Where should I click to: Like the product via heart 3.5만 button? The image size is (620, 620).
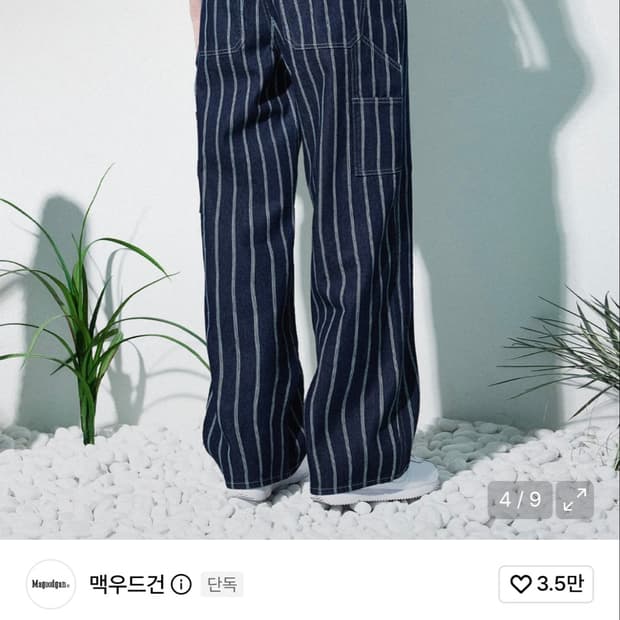[x=546, y=584]
